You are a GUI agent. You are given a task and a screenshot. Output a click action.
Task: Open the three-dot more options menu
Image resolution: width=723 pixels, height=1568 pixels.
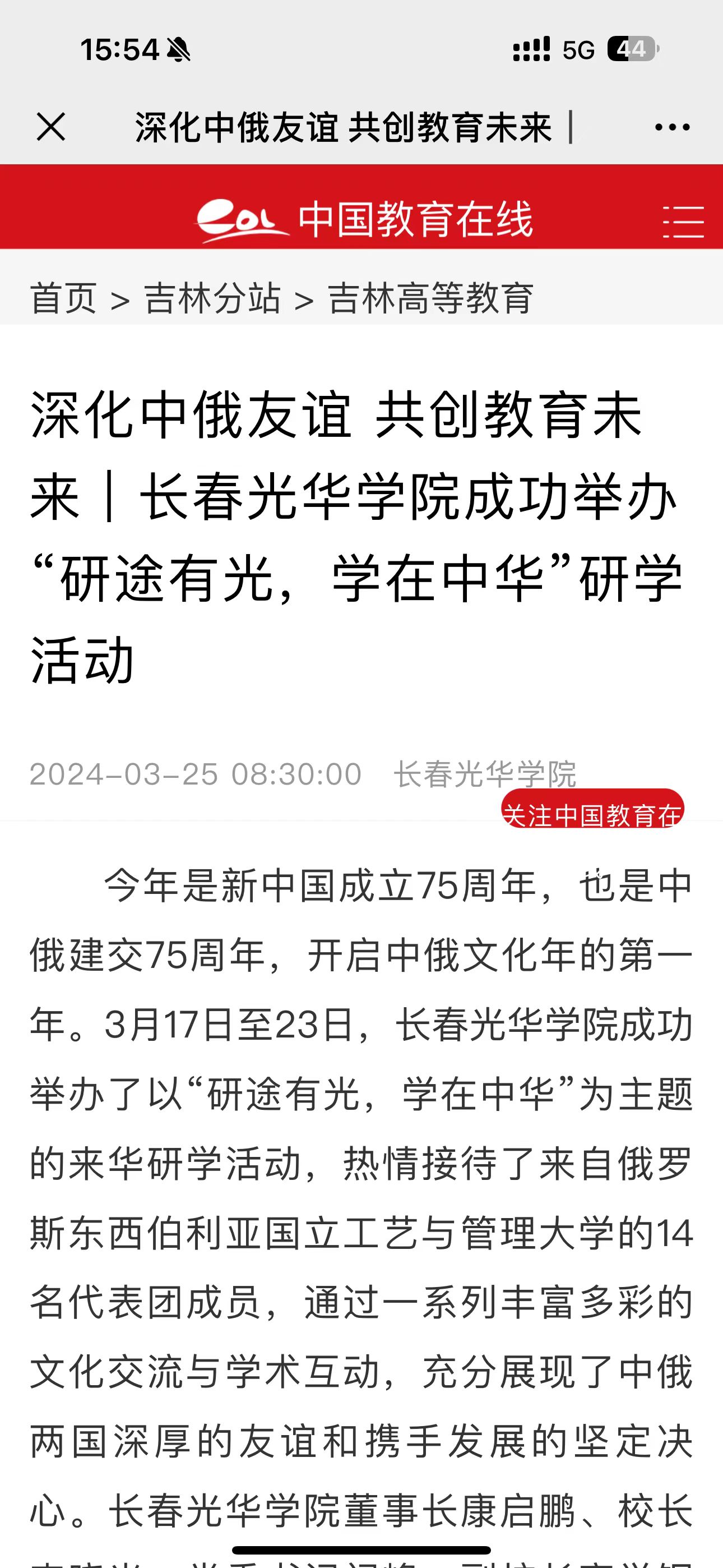[x=672, y=127]
